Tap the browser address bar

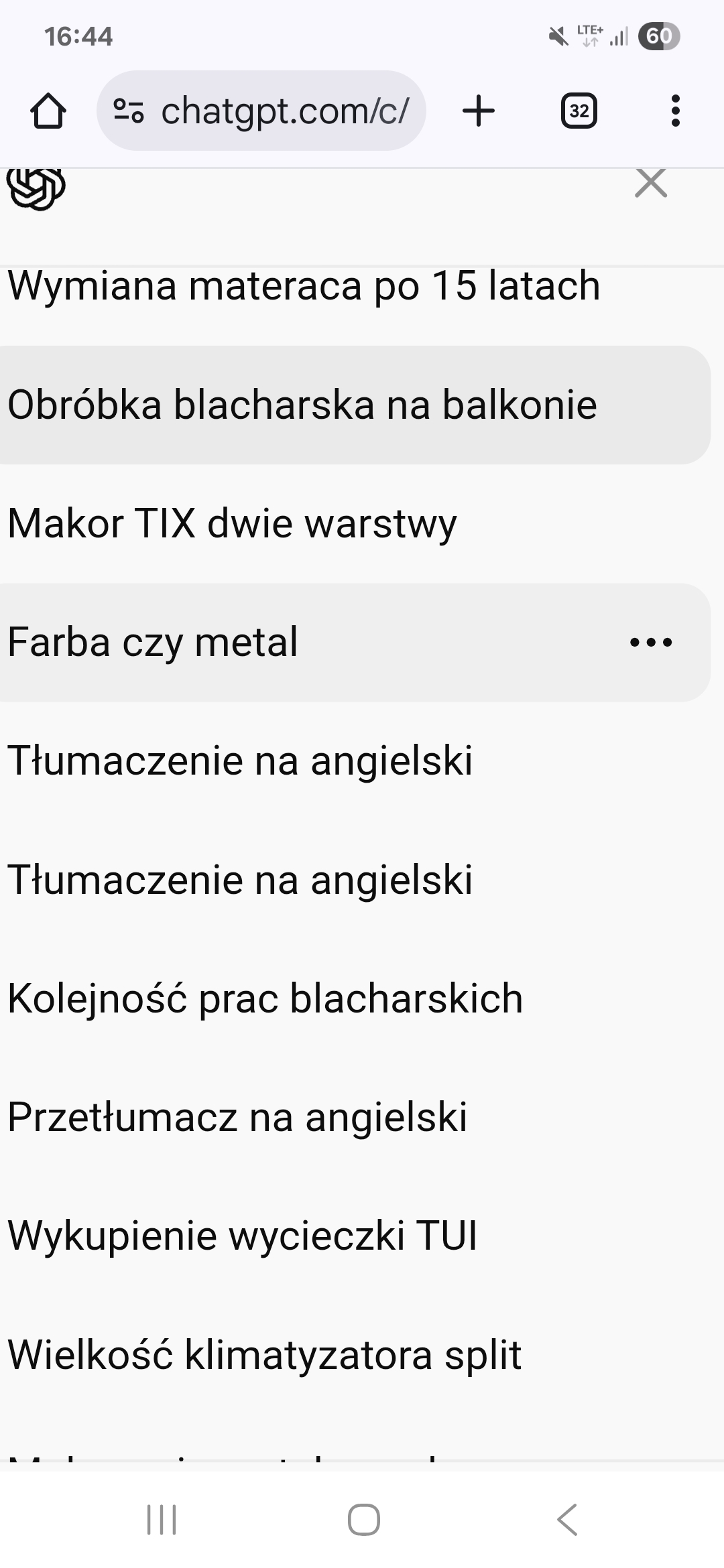(x=261, y=111)
